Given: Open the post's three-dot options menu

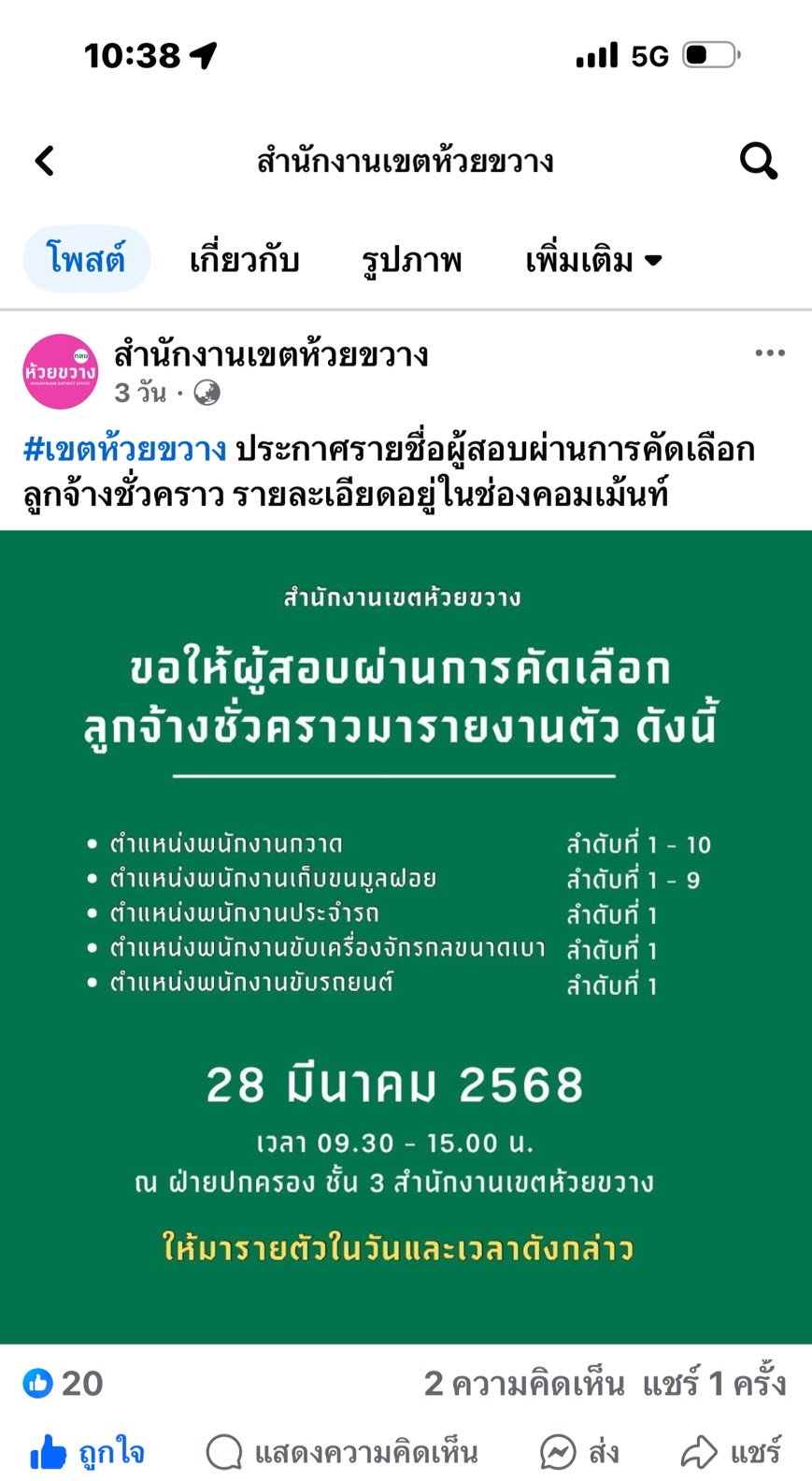Looking at the screenshot, I should coord(770,353).
